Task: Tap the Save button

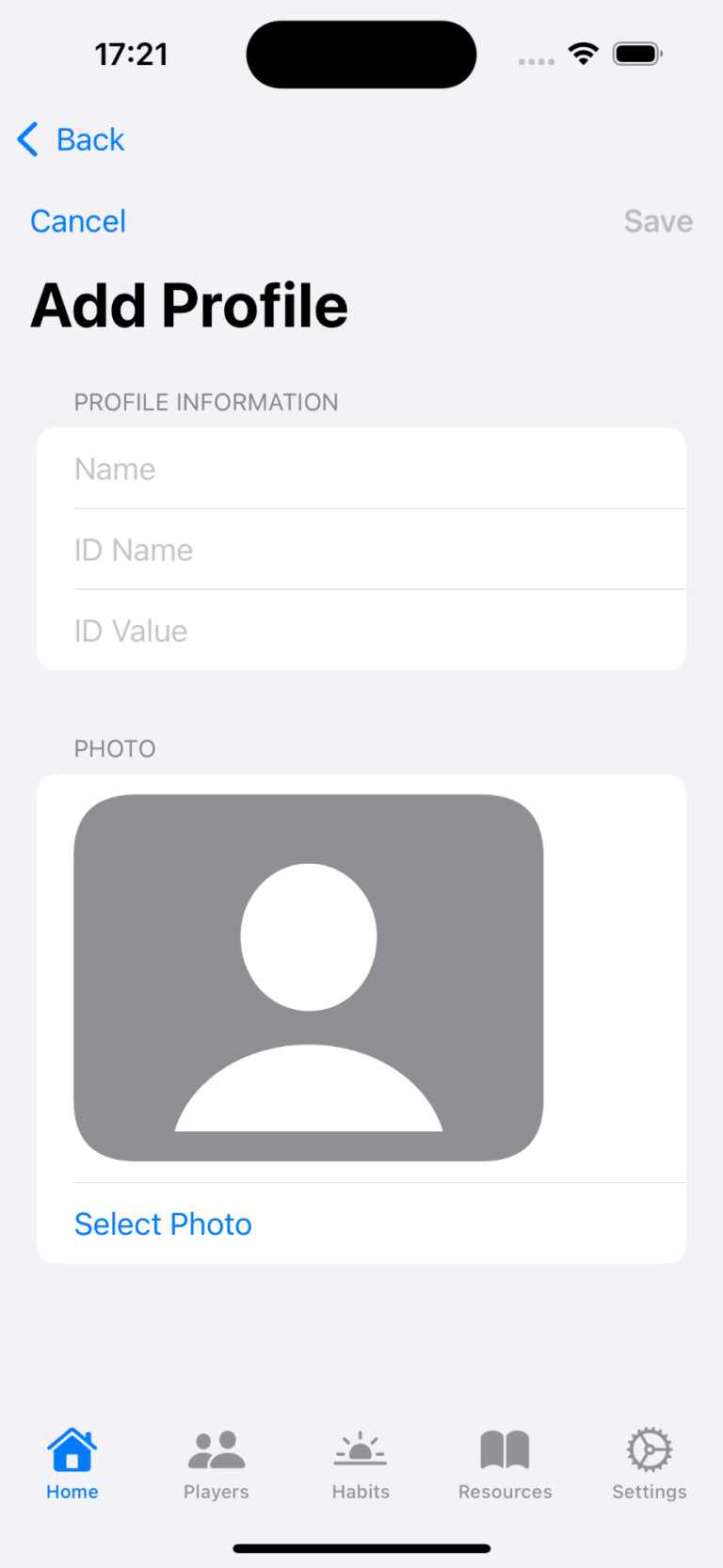Action: point(658,221)
